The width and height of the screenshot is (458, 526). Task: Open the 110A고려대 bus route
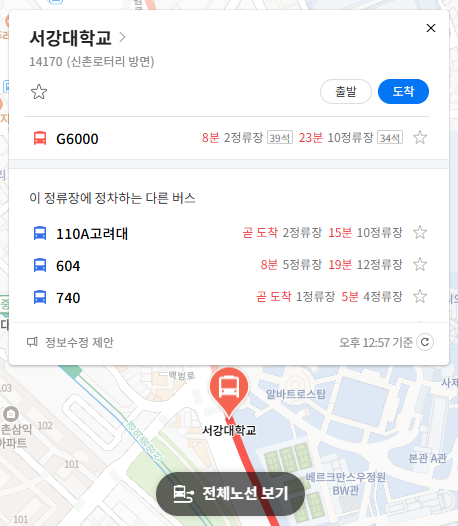[x=92, y=234]
